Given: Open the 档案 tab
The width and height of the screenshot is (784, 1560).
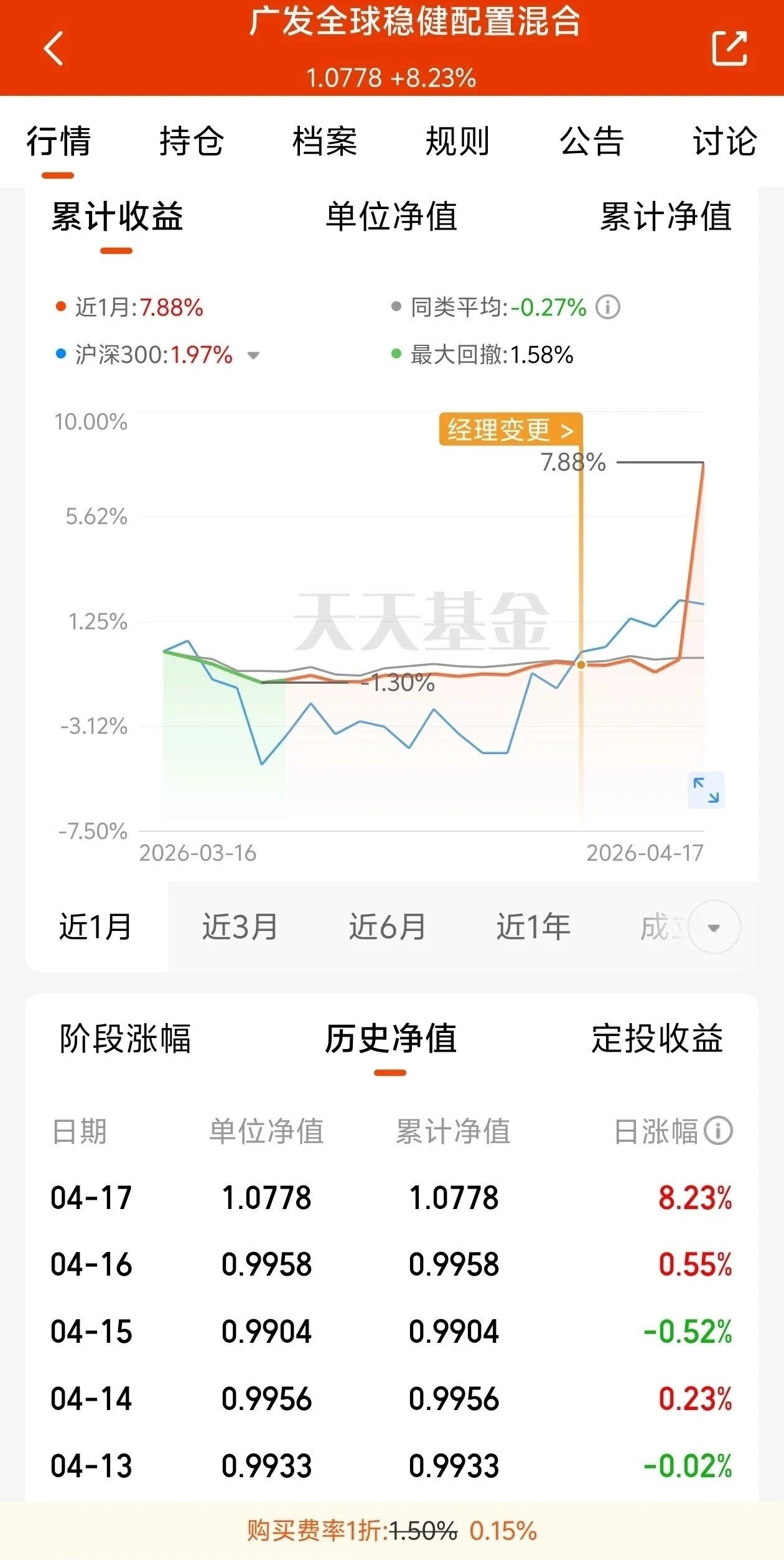Looking at the screenshot, I should coord(325,141).
